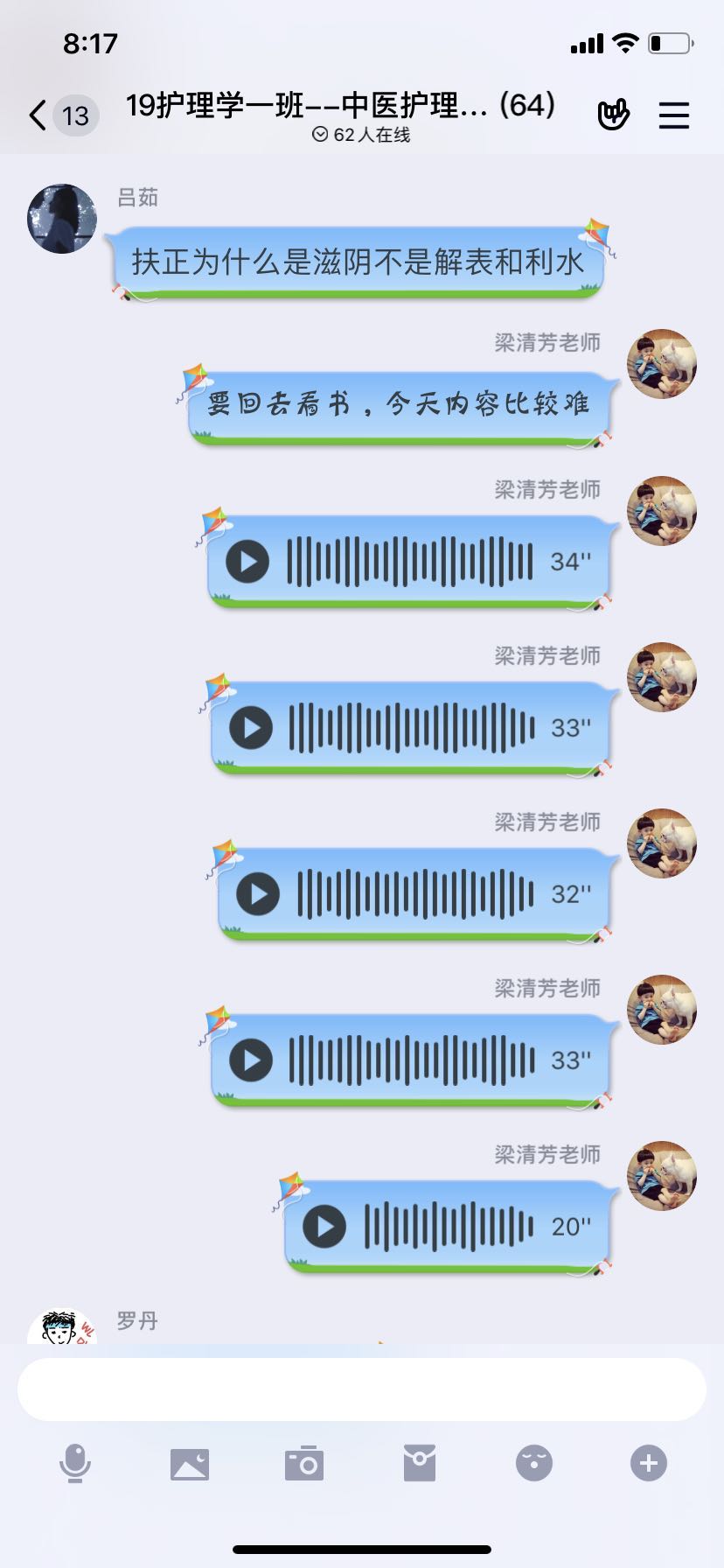The image size is (724, 1568).
Task: Record a voice message with the microphone
Action: 75,1463
